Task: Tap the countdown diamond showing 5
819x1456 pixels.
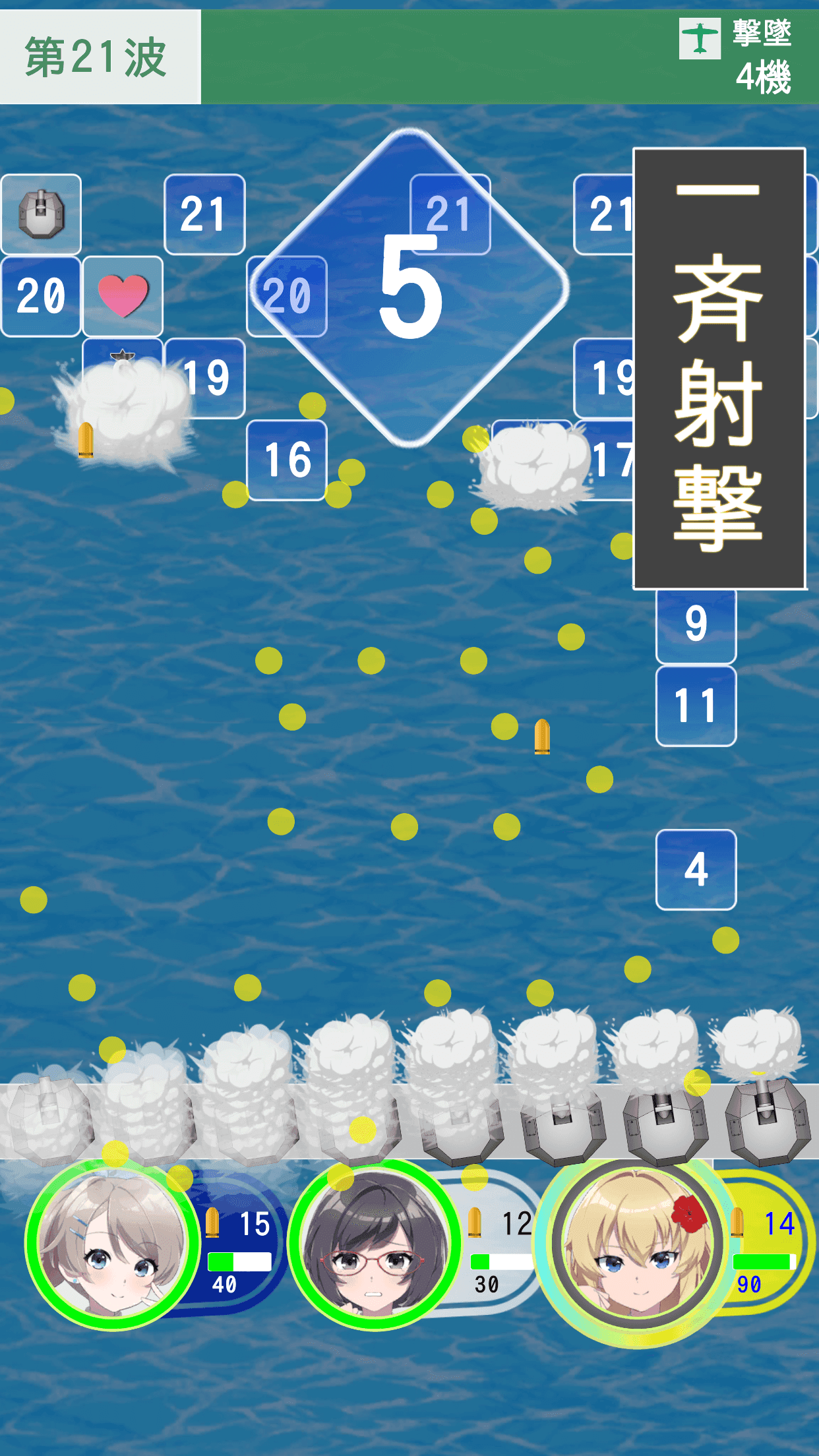Action: [416, 287]
